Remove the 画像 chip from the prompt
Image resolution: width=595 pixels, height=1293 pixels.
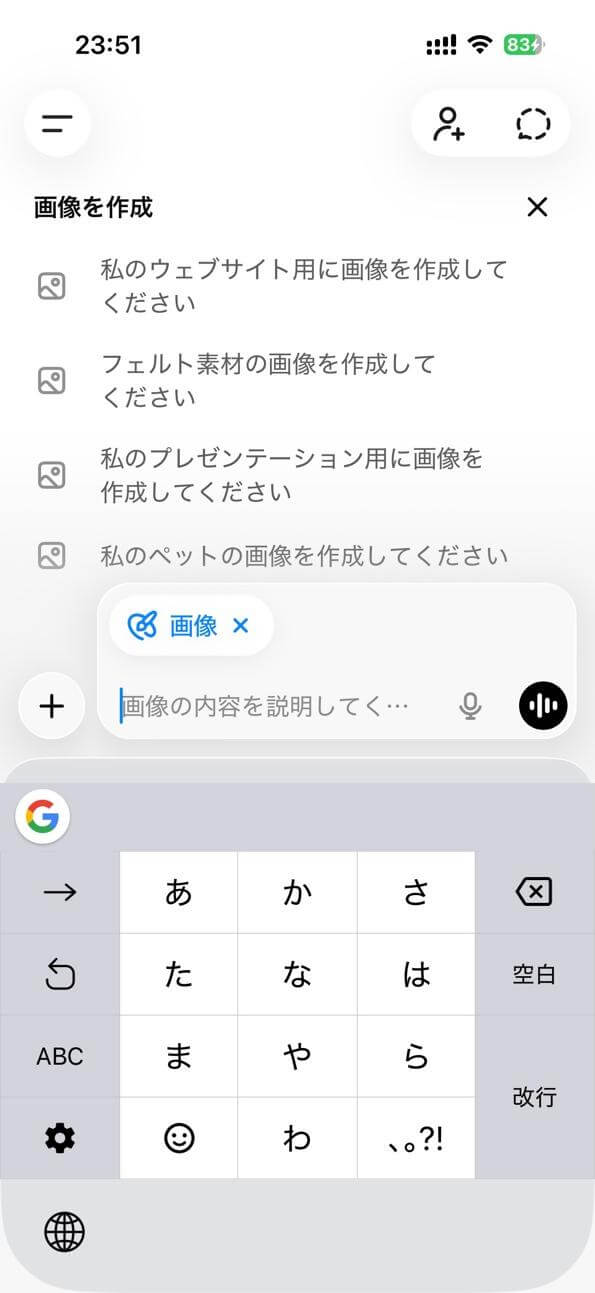[x=240, y=626]
